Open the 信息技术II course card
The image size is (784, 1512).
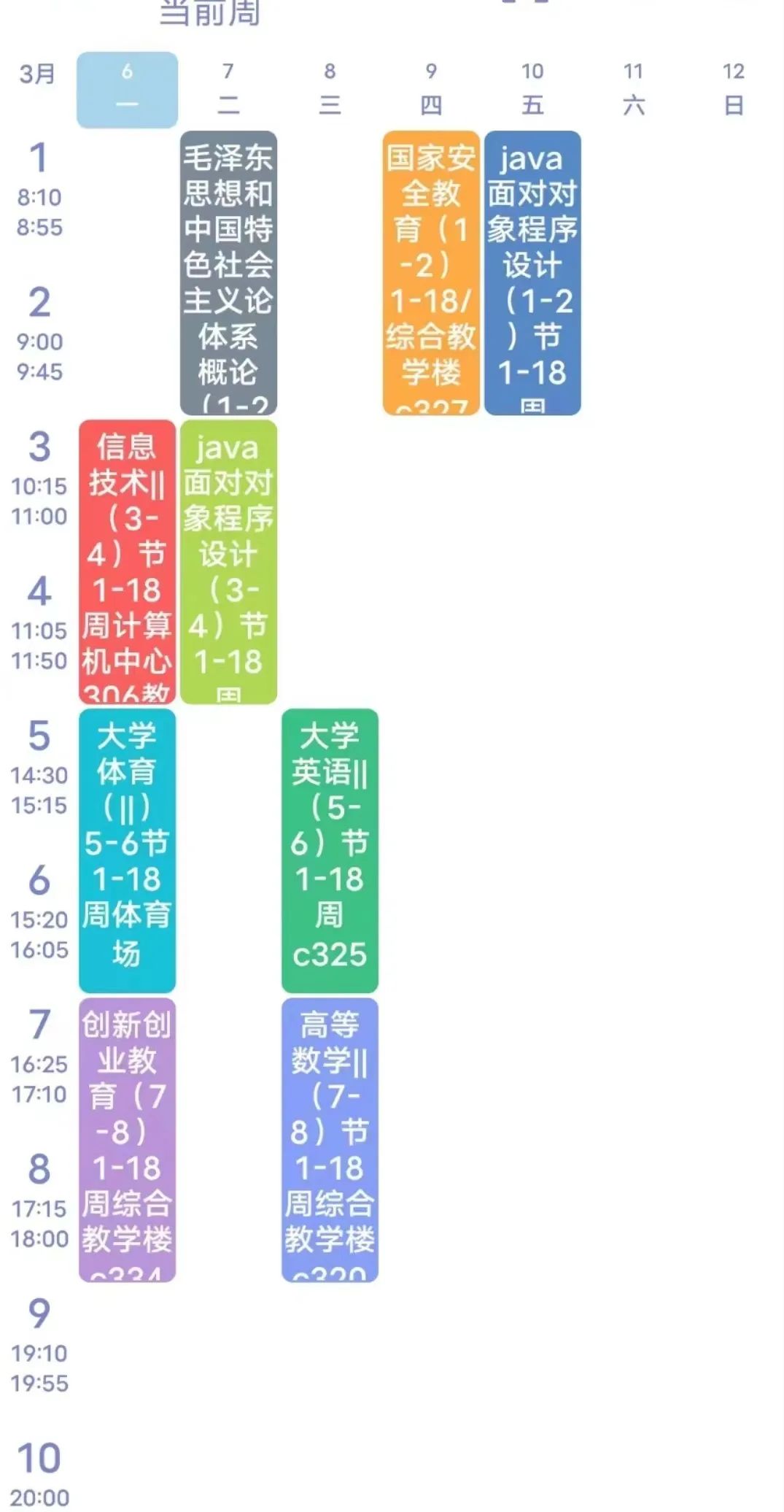pos(127,562)
